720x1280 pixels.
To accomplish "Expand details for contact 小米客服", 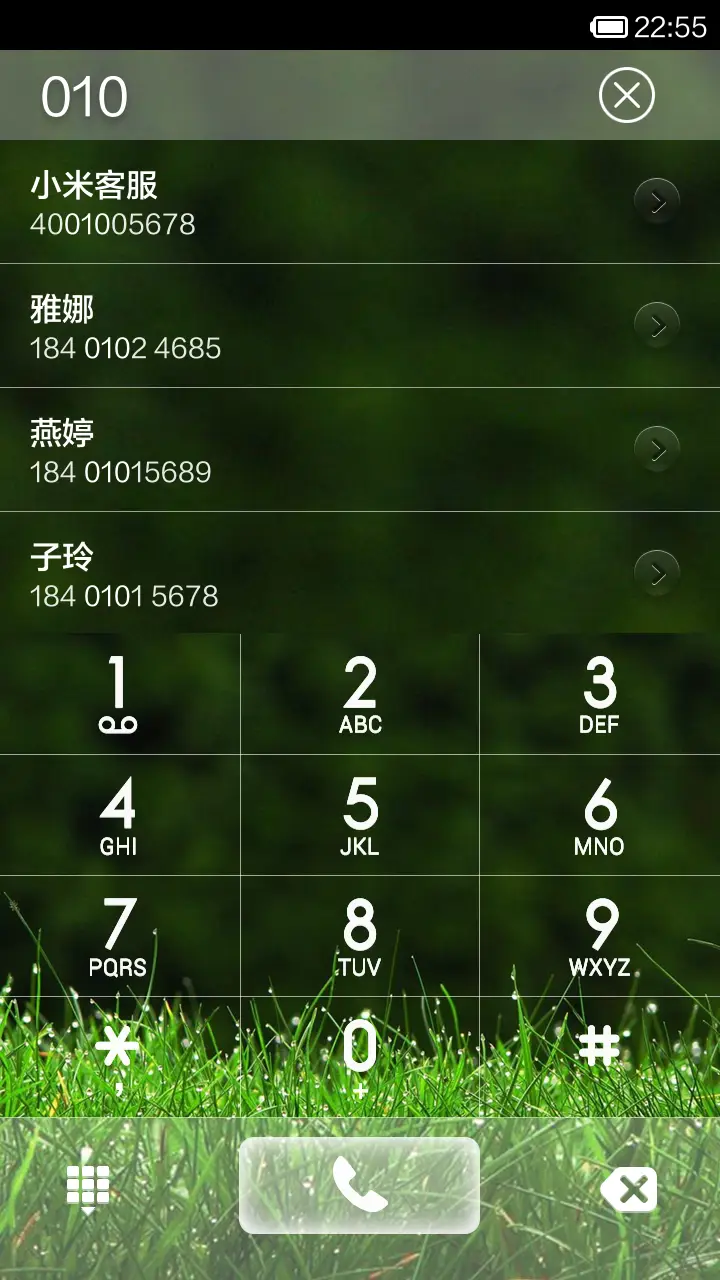I will (657, 200).
